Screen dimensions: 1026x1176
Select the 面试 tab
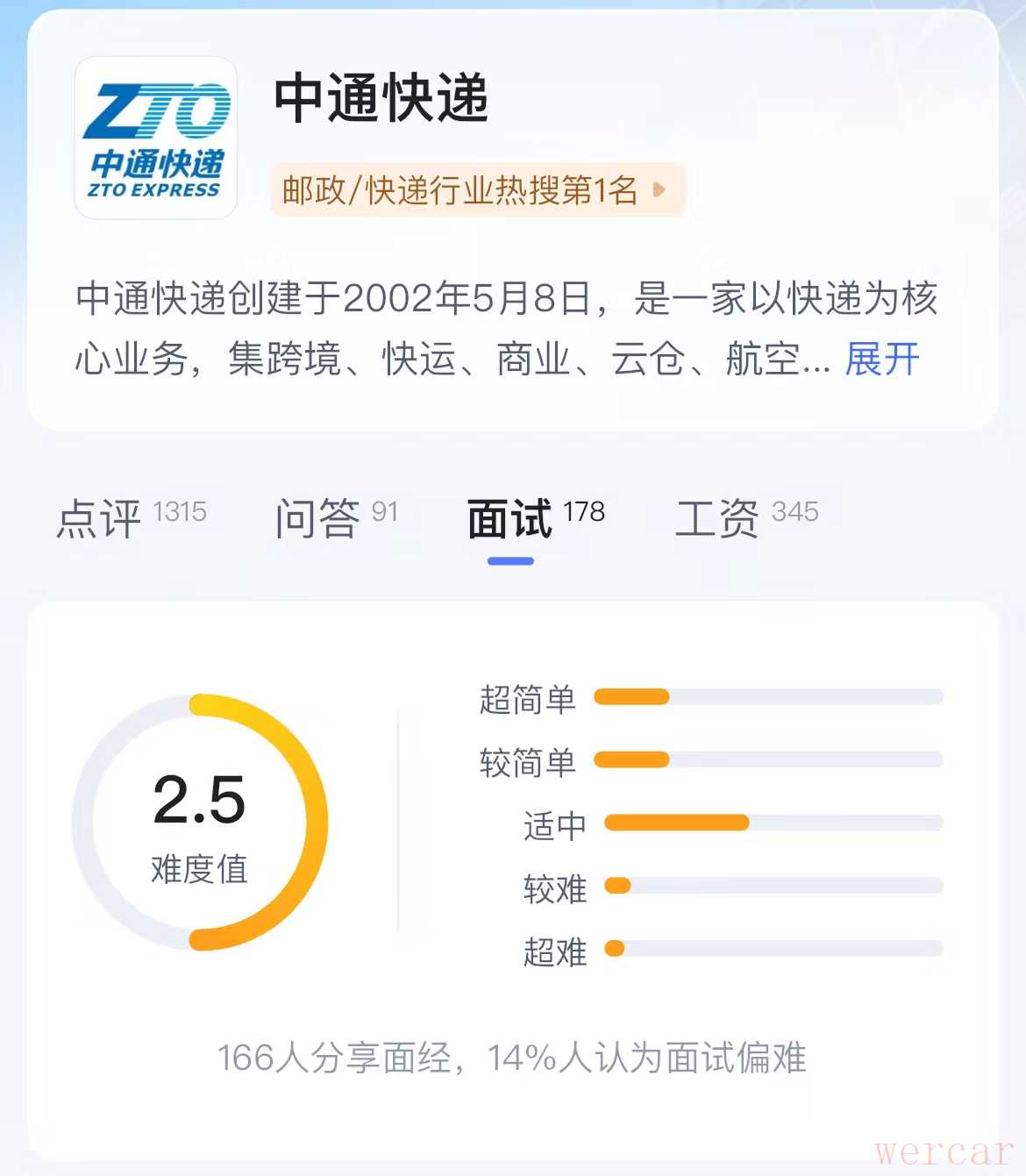[x=535, y=517]
